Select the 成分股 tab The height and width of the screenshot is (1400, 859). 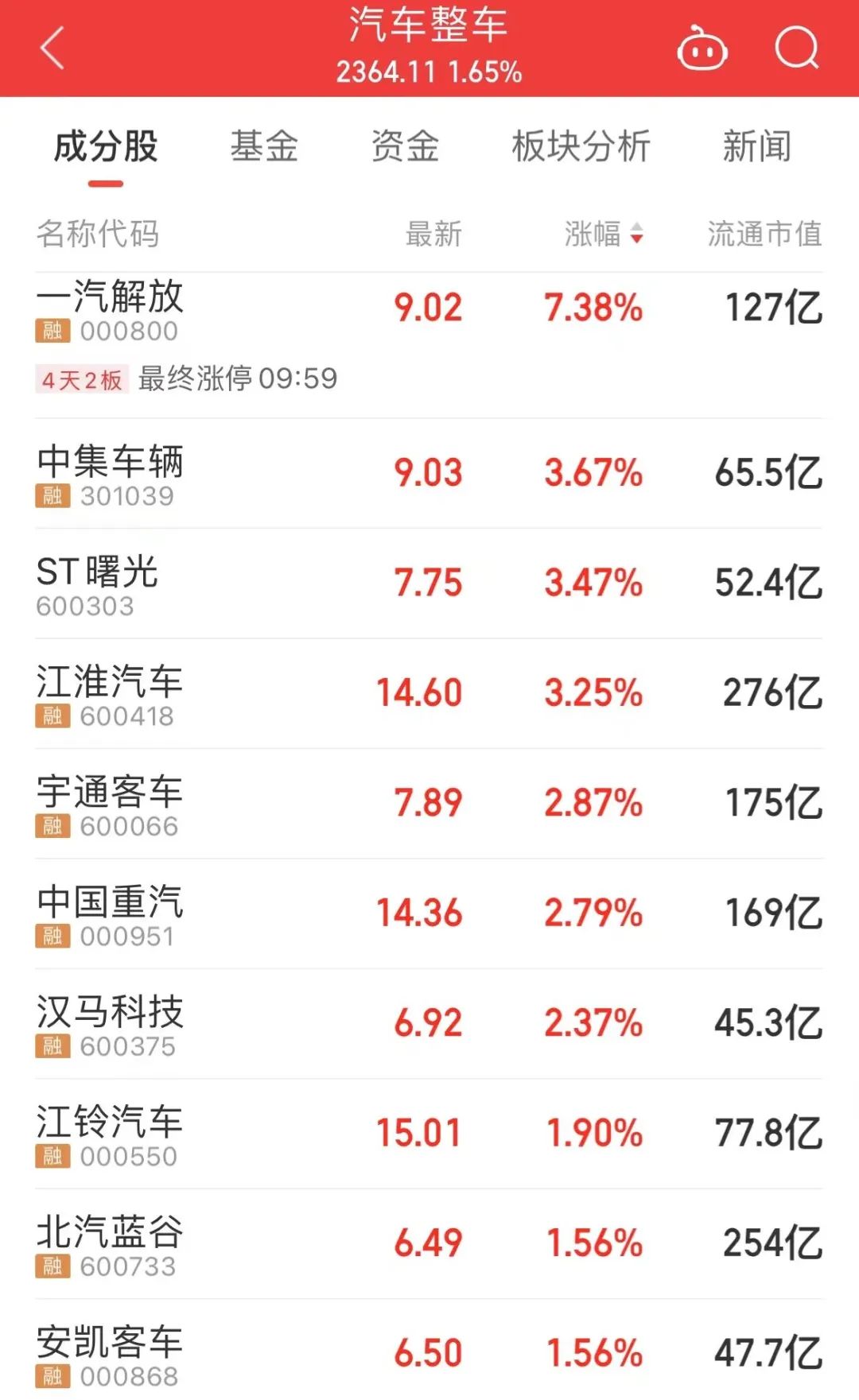click(x=106, y=146)
